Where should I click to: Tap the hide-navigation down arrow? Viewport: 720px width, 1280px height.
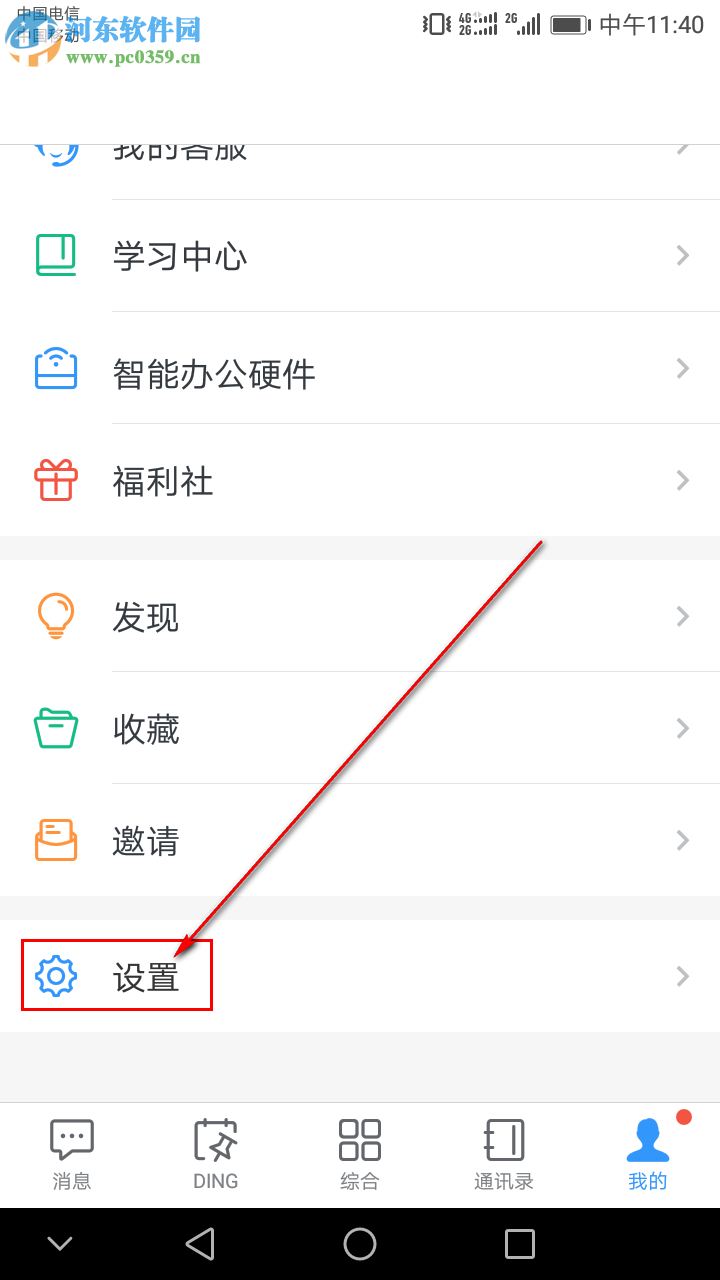pyautogui.click(x=60, y=1244)
